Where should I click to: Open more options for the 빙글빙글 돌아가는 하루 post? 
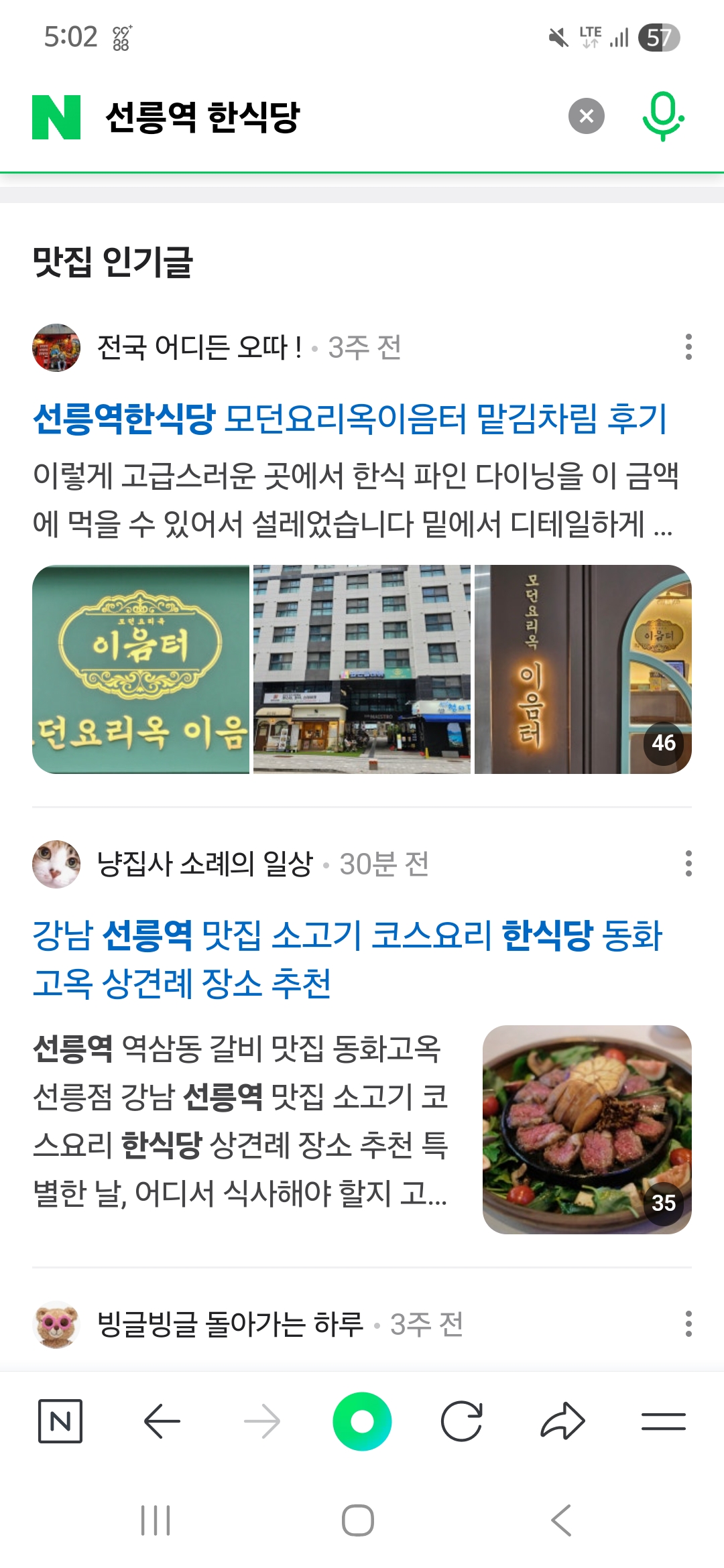(688, 1324)
